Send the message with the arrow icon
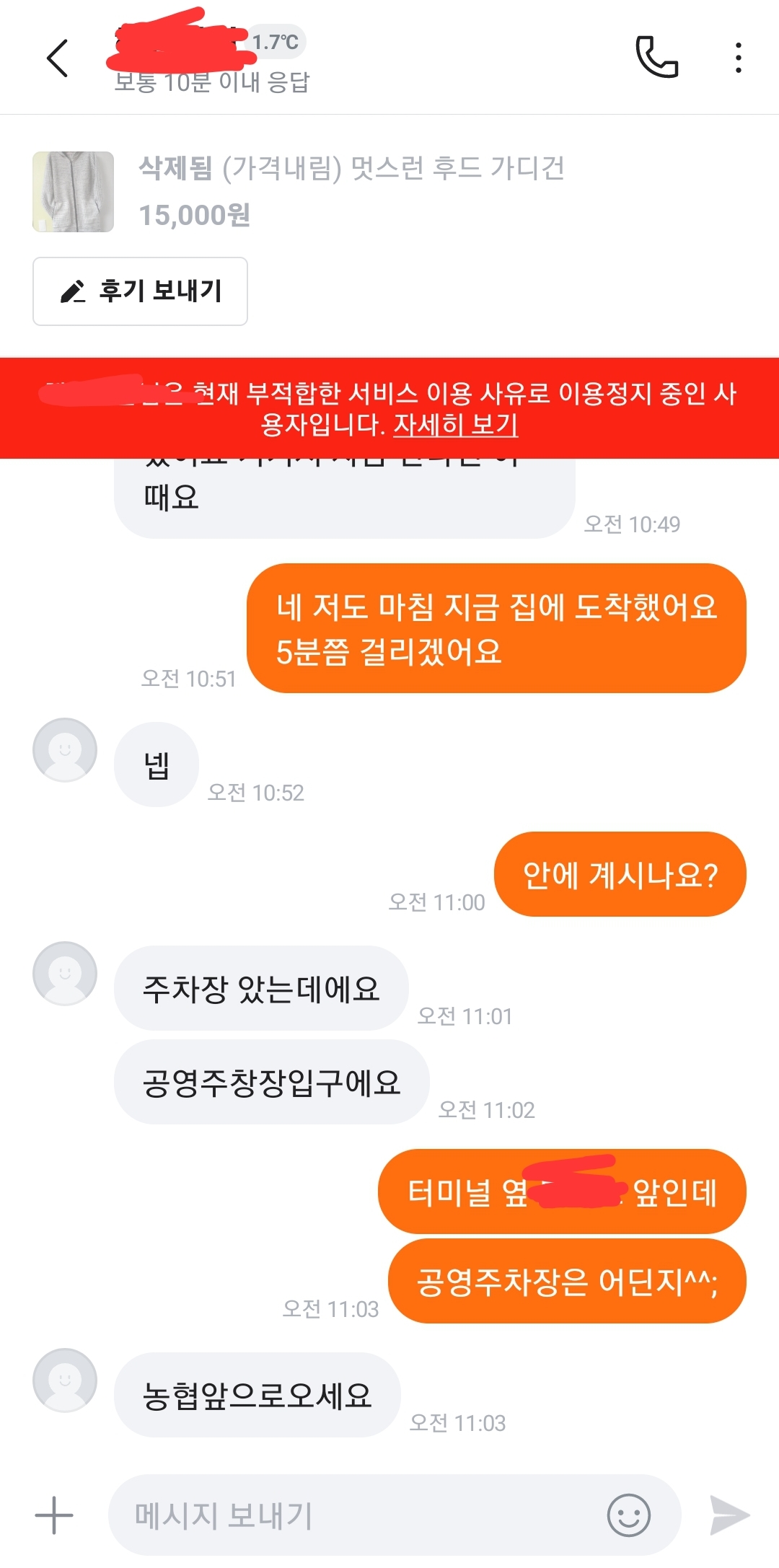This screenshot has width=779, height=1568. [729, 1515]
